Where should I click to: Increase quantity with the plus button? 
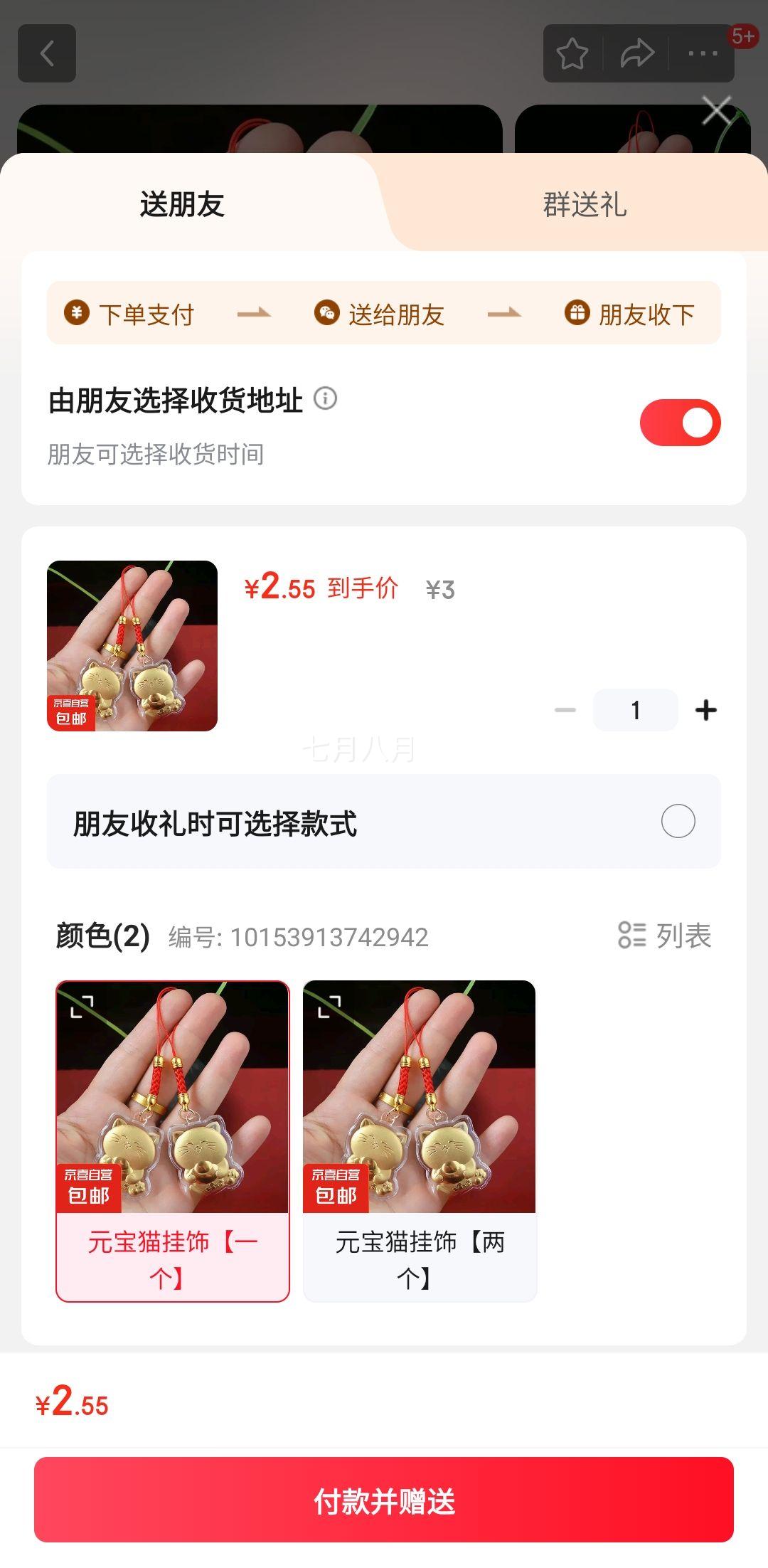[705, 710]
